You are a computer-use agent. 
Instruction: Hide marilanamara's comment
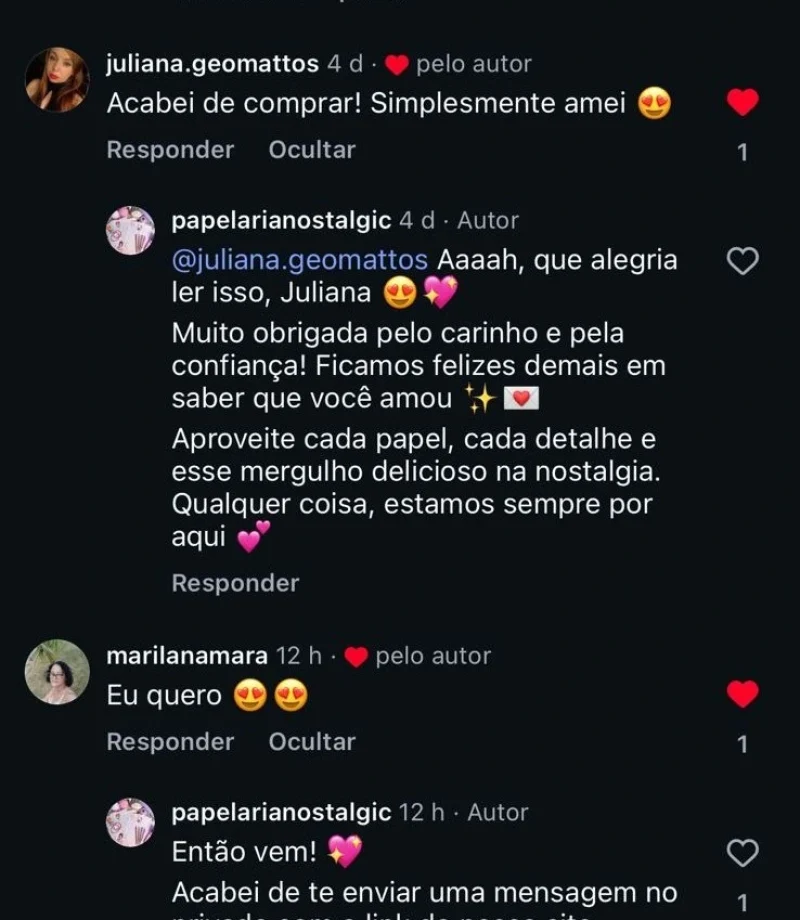pos(312,742)
